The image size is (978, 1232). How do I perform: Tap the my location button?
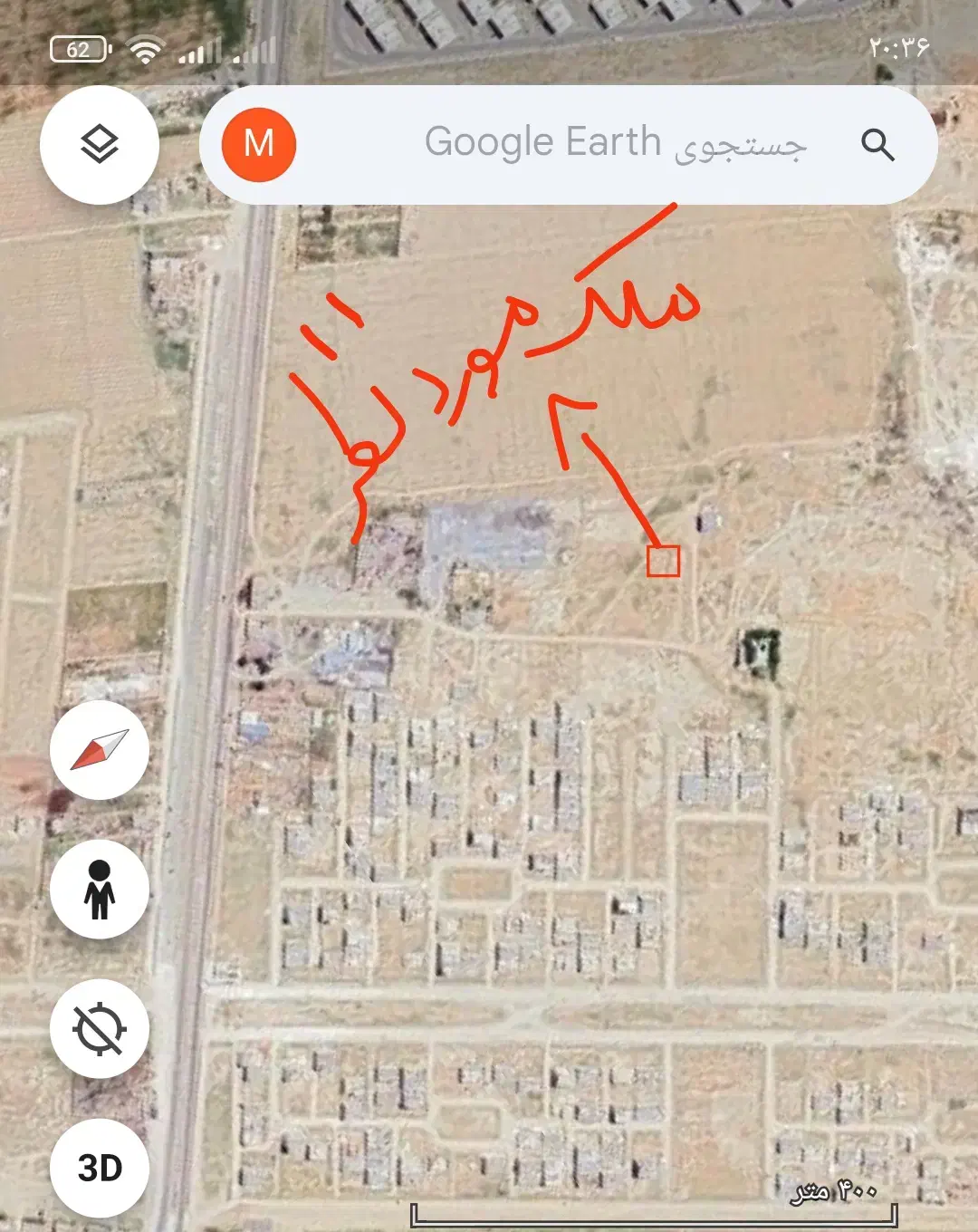tap(100, 1028)
